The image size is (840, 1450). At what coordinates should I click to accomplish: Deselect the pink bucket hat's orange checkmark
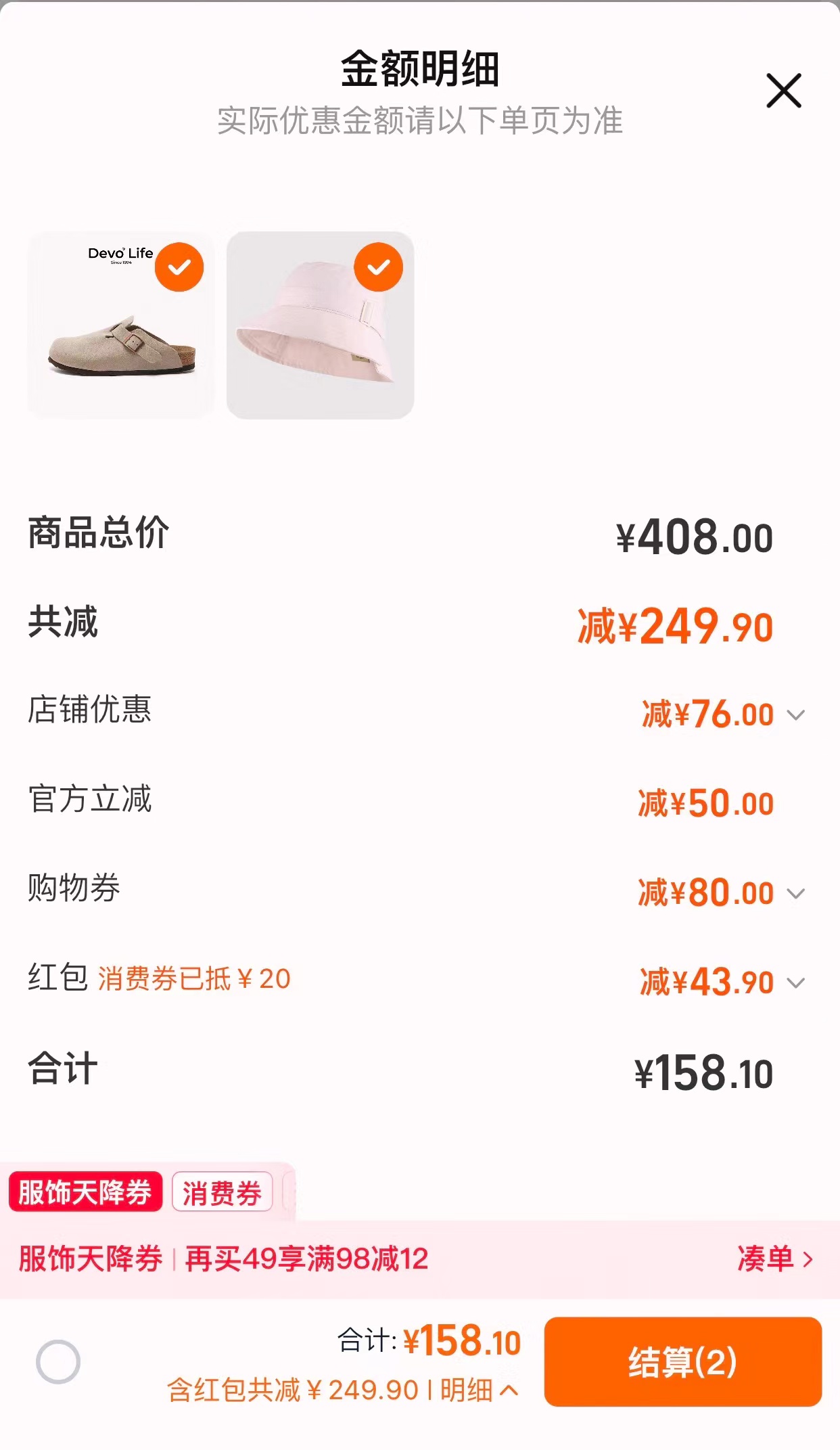point(377,267)
